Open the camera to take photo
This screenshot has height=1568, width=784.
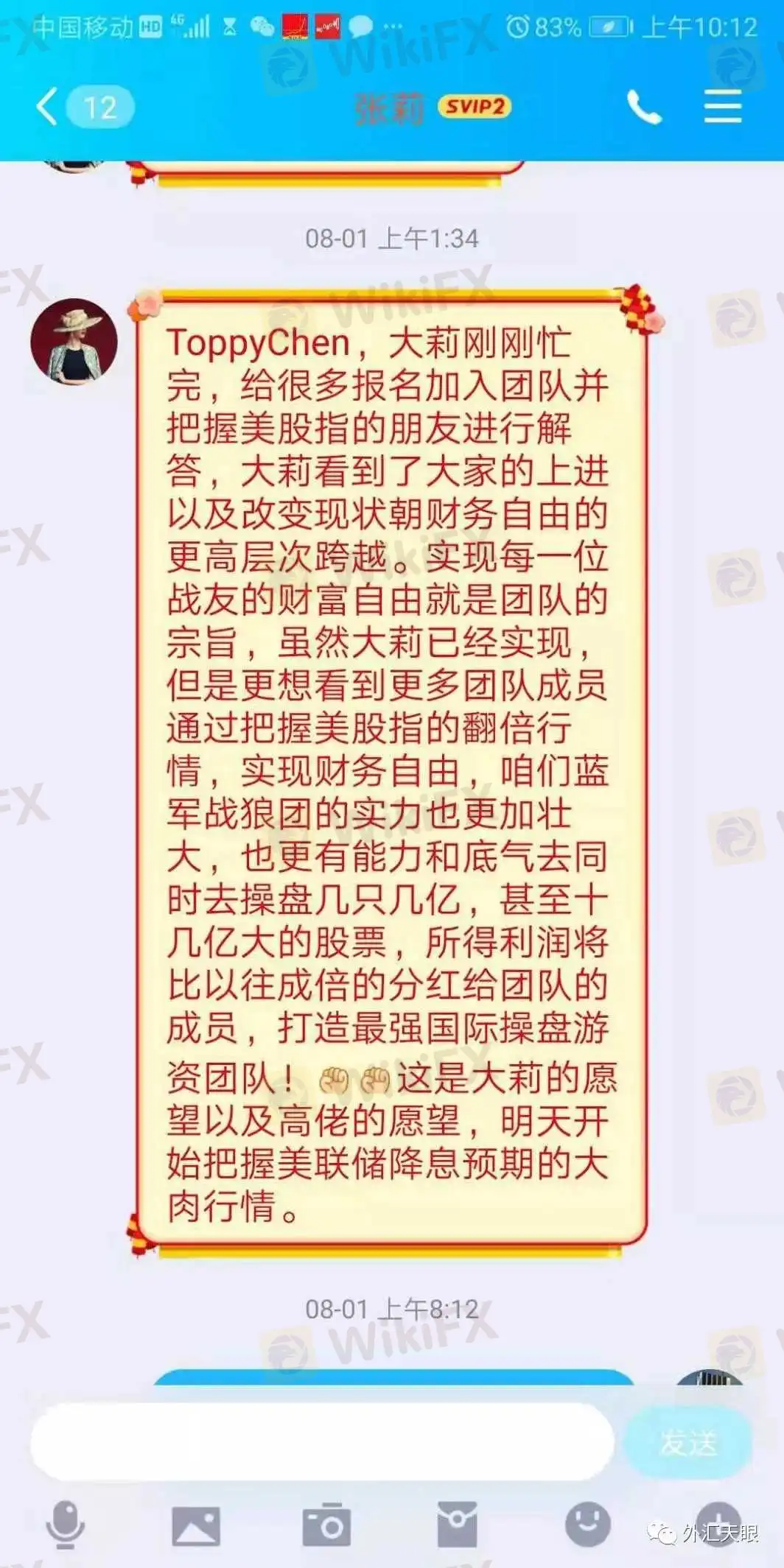click(x=326, y=1525)
